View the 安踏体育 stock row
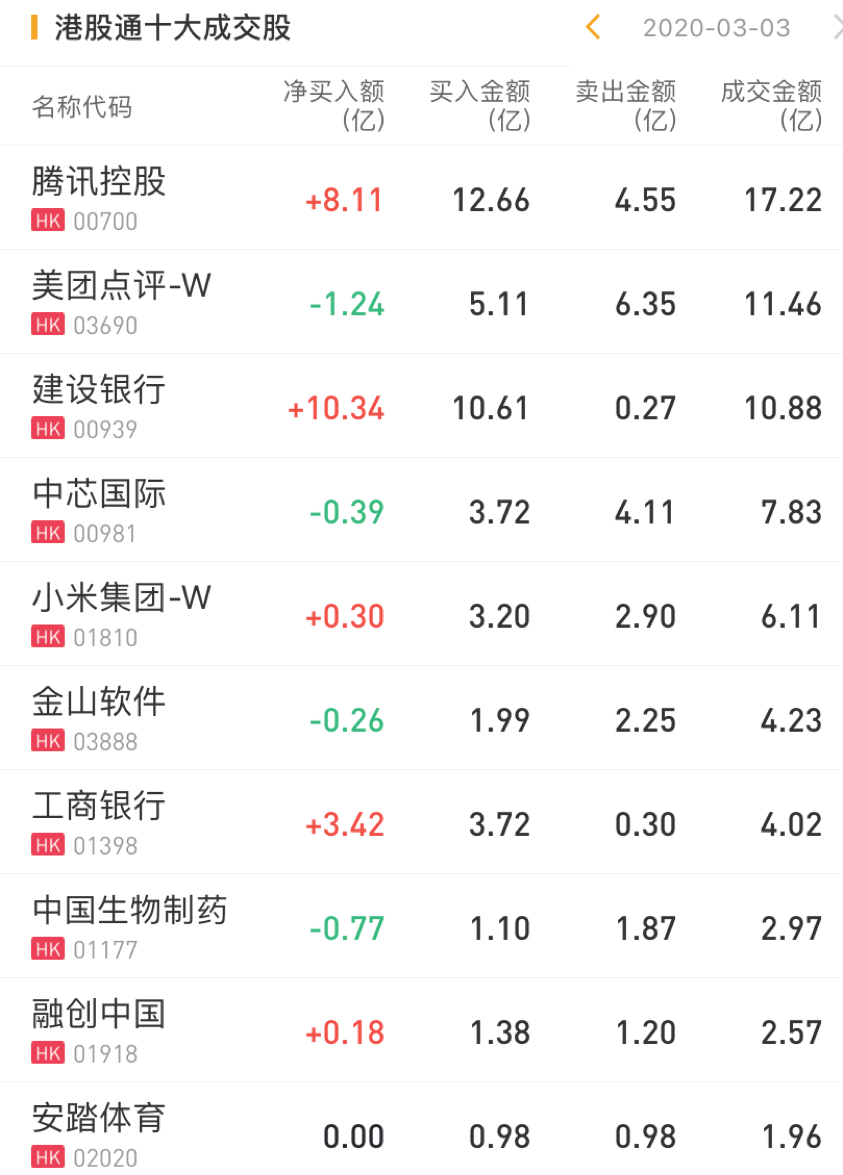This screenshot has width=843, height=1175. 99,1134
